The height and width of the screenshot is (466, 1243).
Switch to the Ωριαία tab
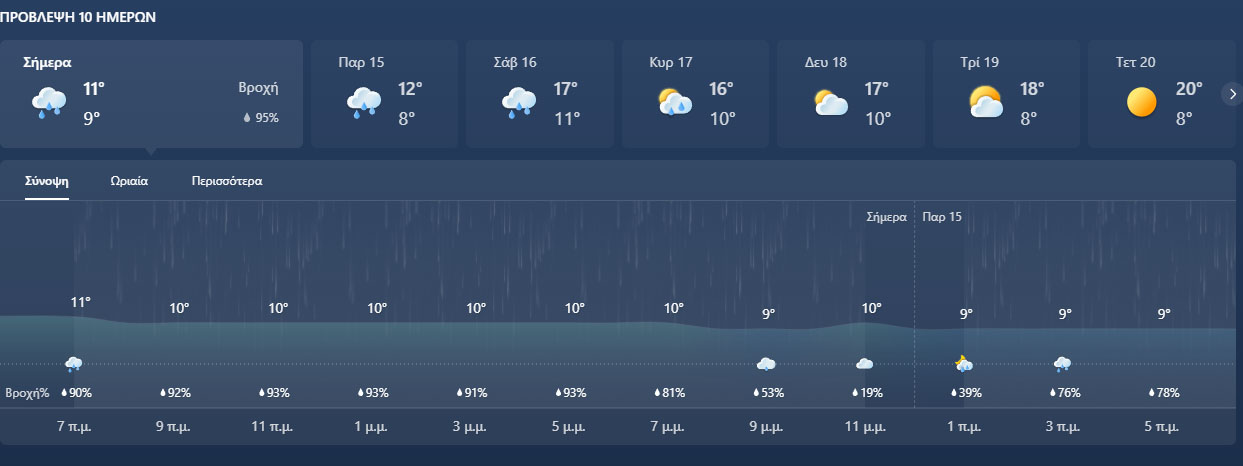coord(130,181)
